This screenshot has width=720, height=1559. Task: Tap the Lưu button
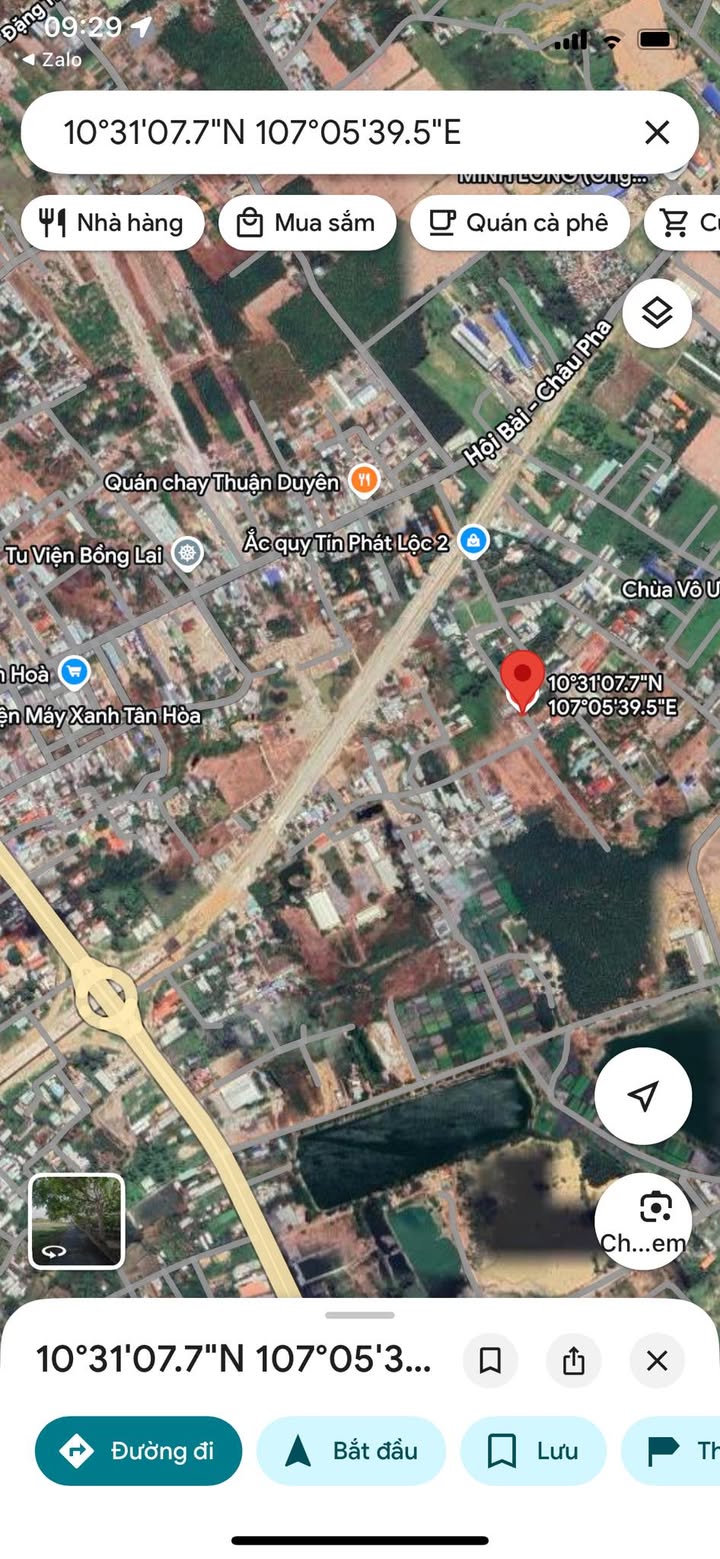[x=533, y=1451]
